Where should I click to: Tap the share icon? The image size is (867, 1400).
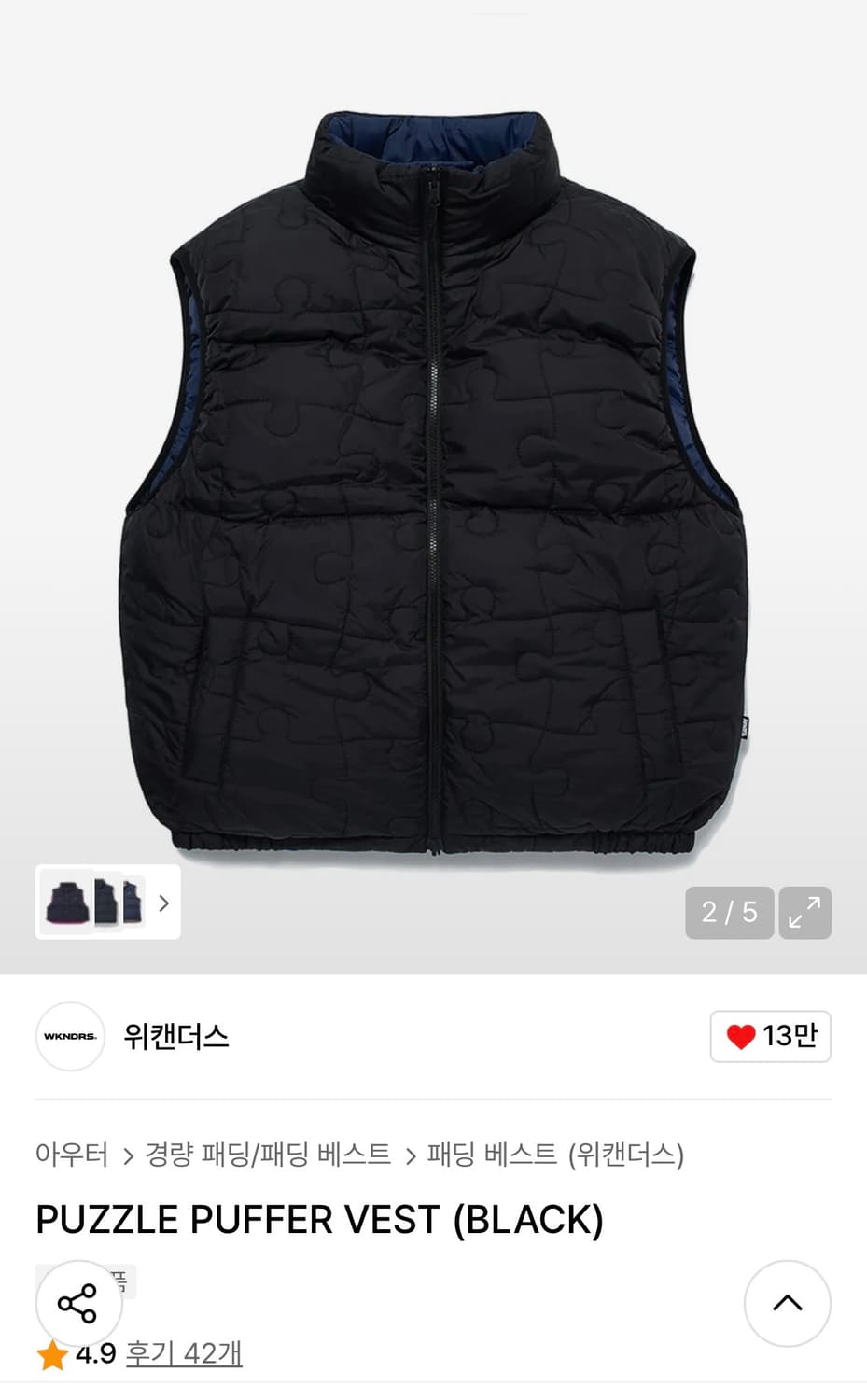pos(78,1304)
